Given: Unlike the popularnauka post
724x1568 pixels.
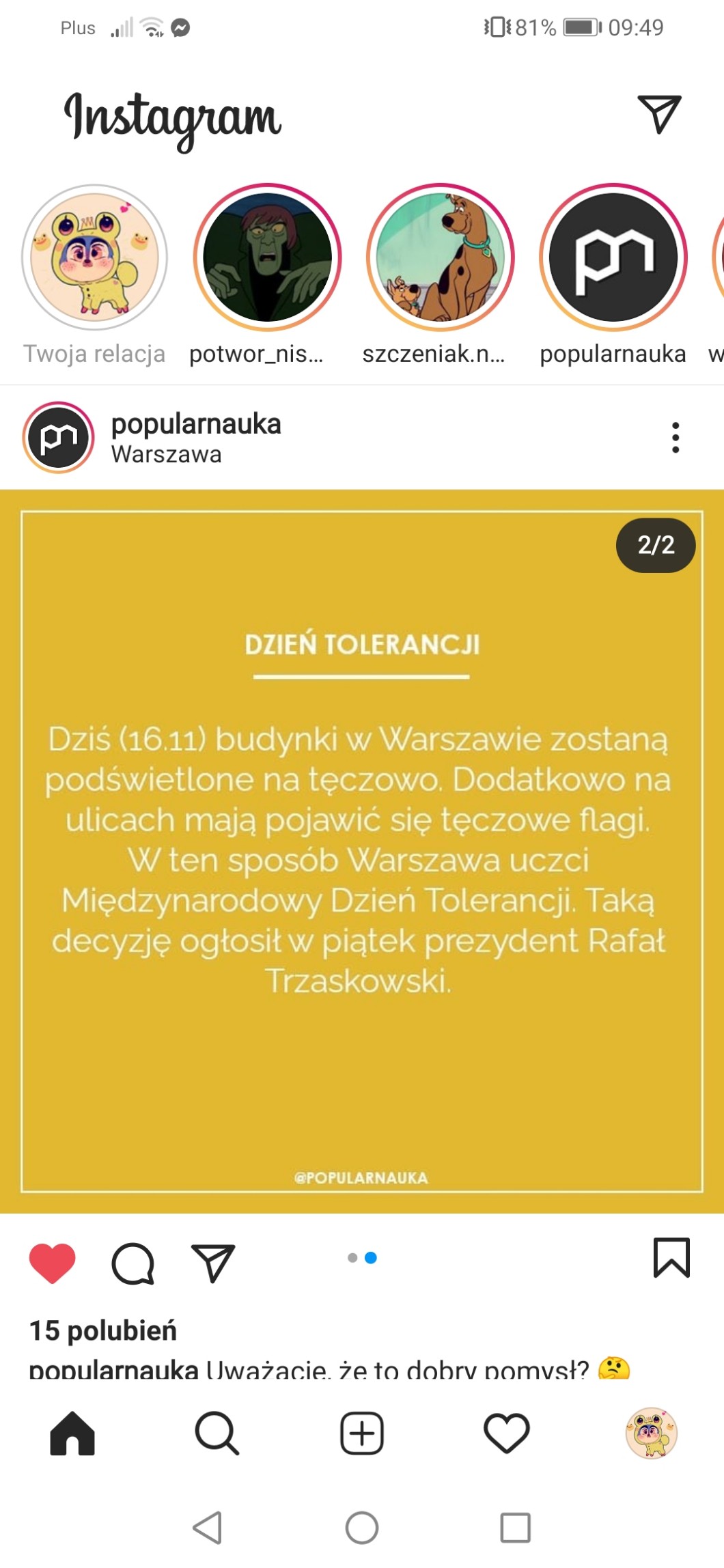Looking at the screenshot, I should (x=53, y=1263).
